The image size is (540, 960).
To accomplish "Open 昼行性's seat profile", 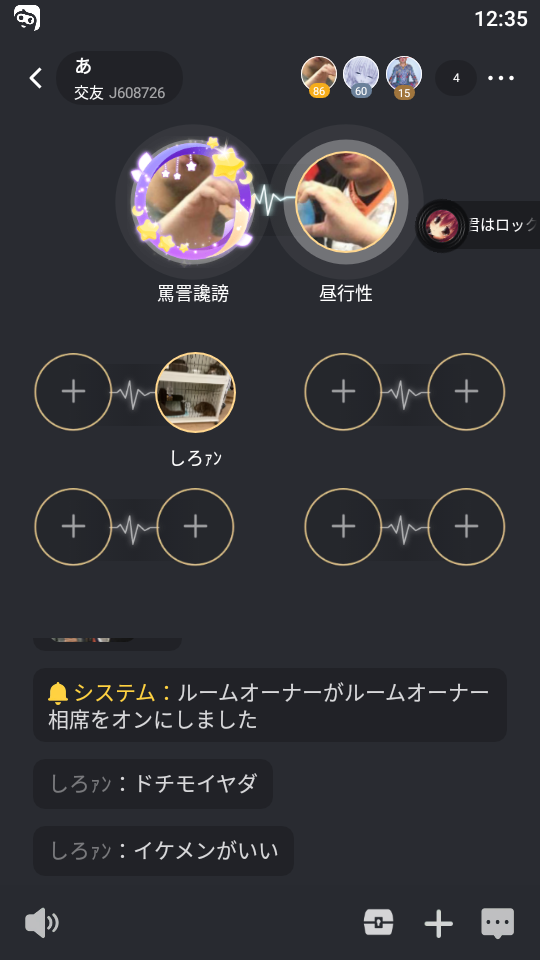I will [346, 201].
